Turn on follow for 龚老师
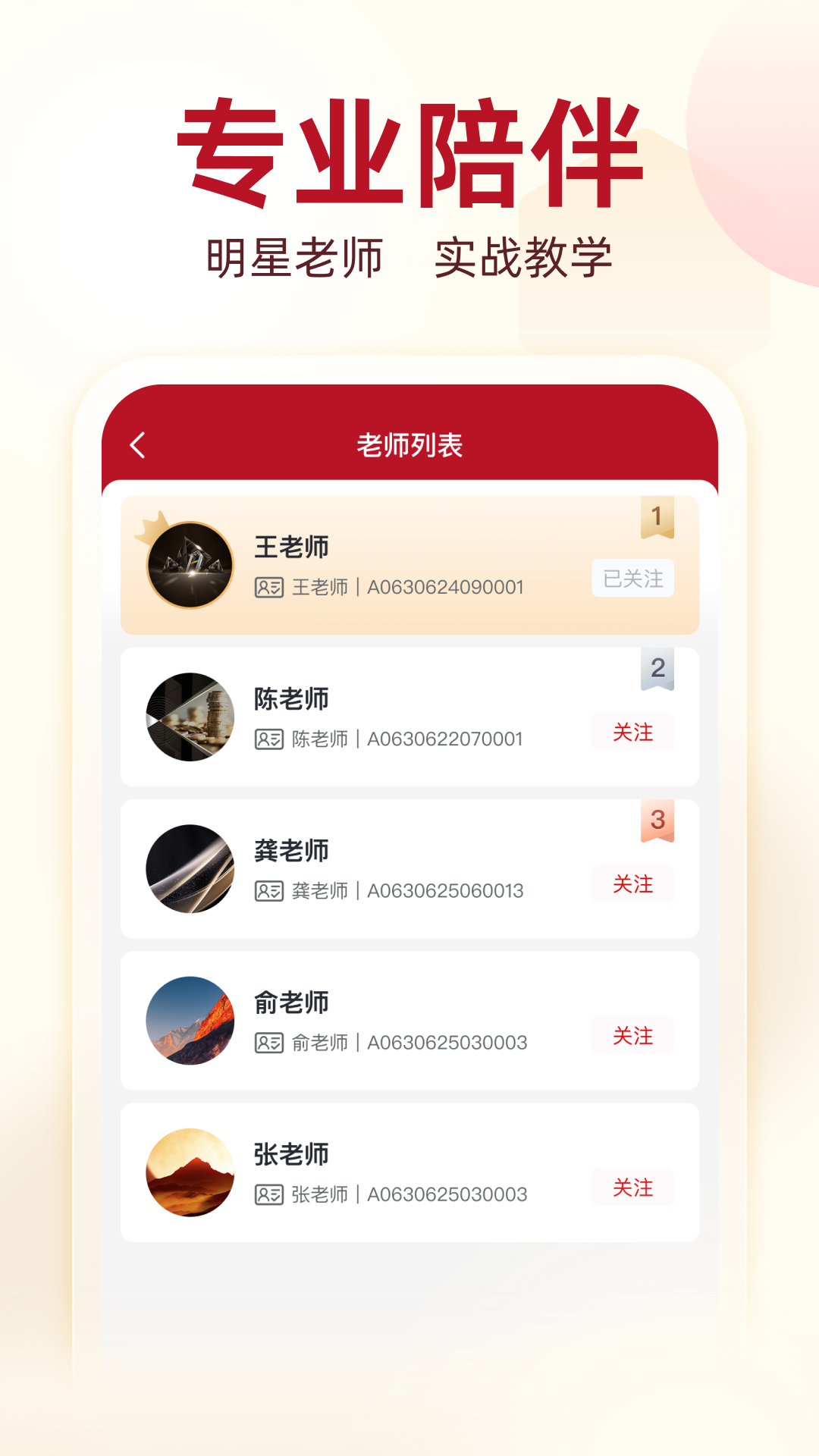Screen dimensions: 819x1456 click(x=632, y=884)
